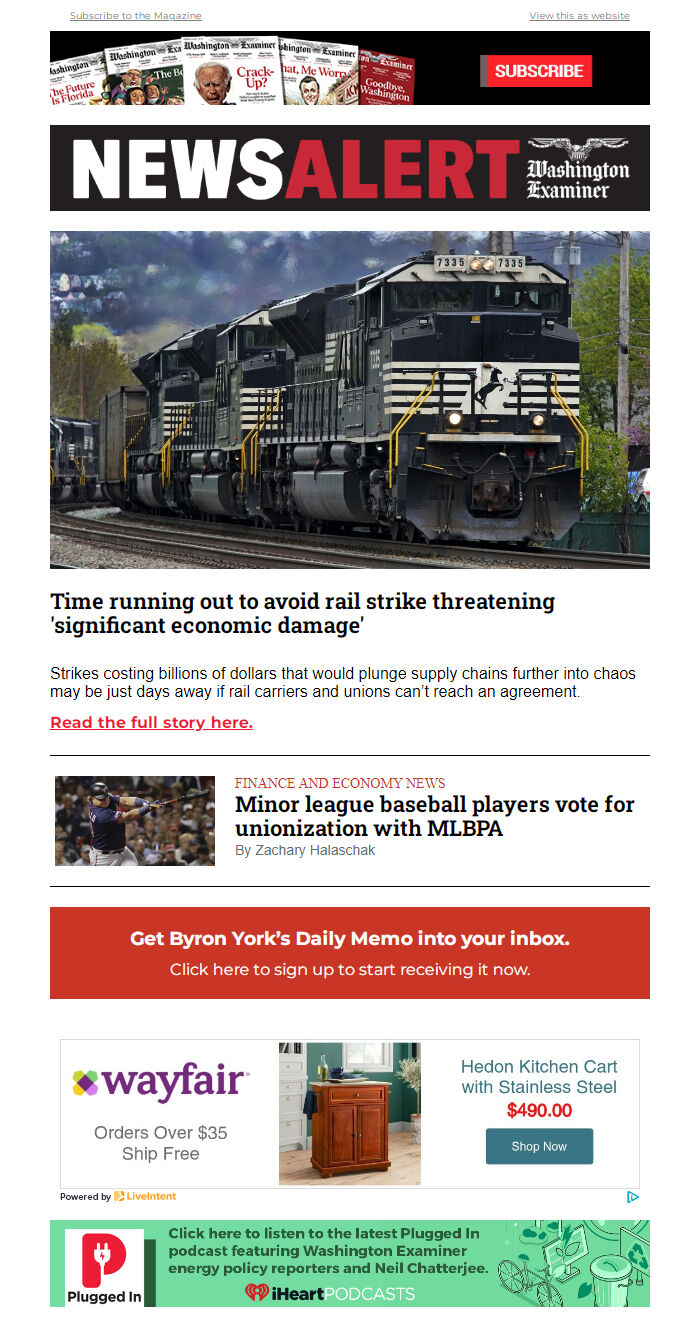Viewport: 700px width, 1331px height.
Task: Listen to the Plugged In podcast banner
Action: coord(350,1263)
